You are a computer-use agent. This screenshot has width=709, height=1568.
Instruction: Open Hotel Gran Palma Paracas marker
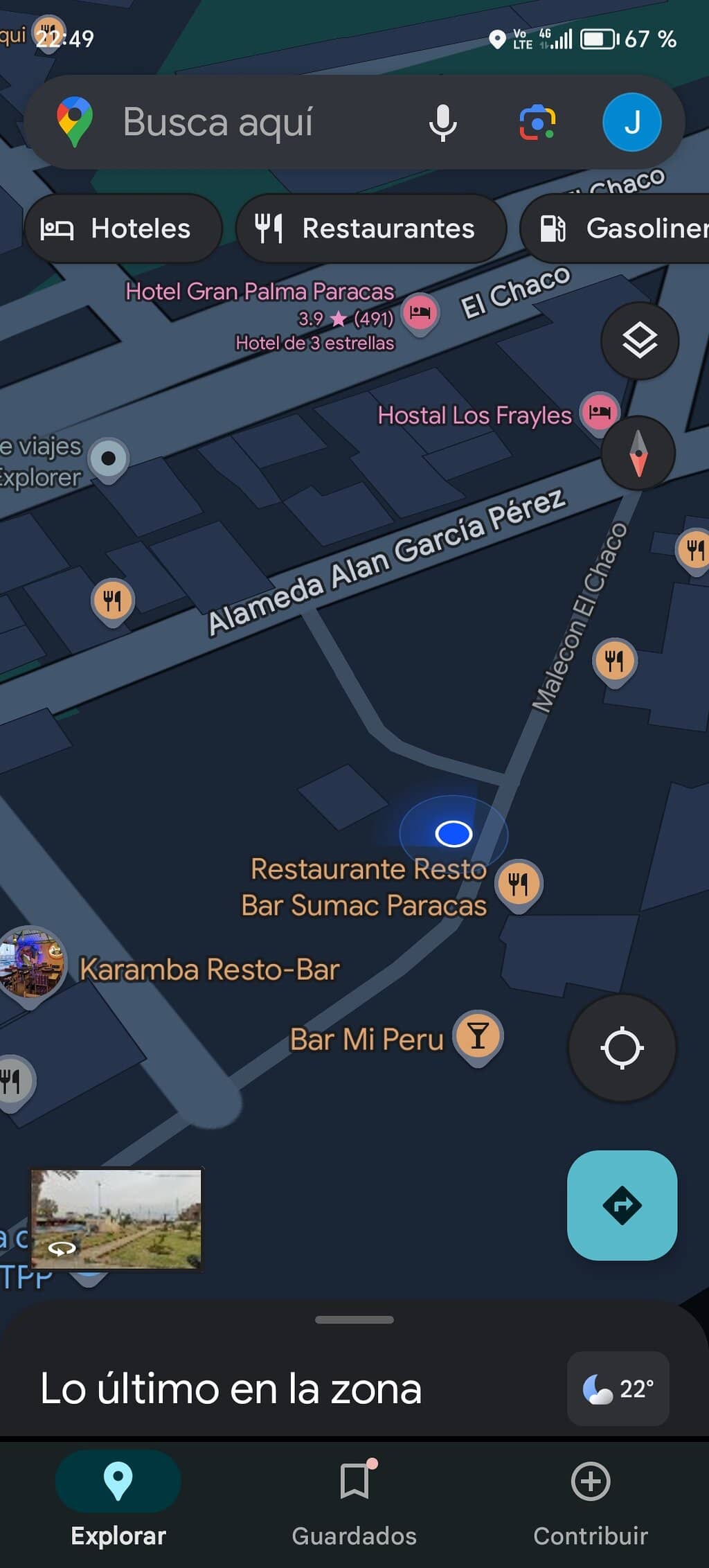pos(420,312)
